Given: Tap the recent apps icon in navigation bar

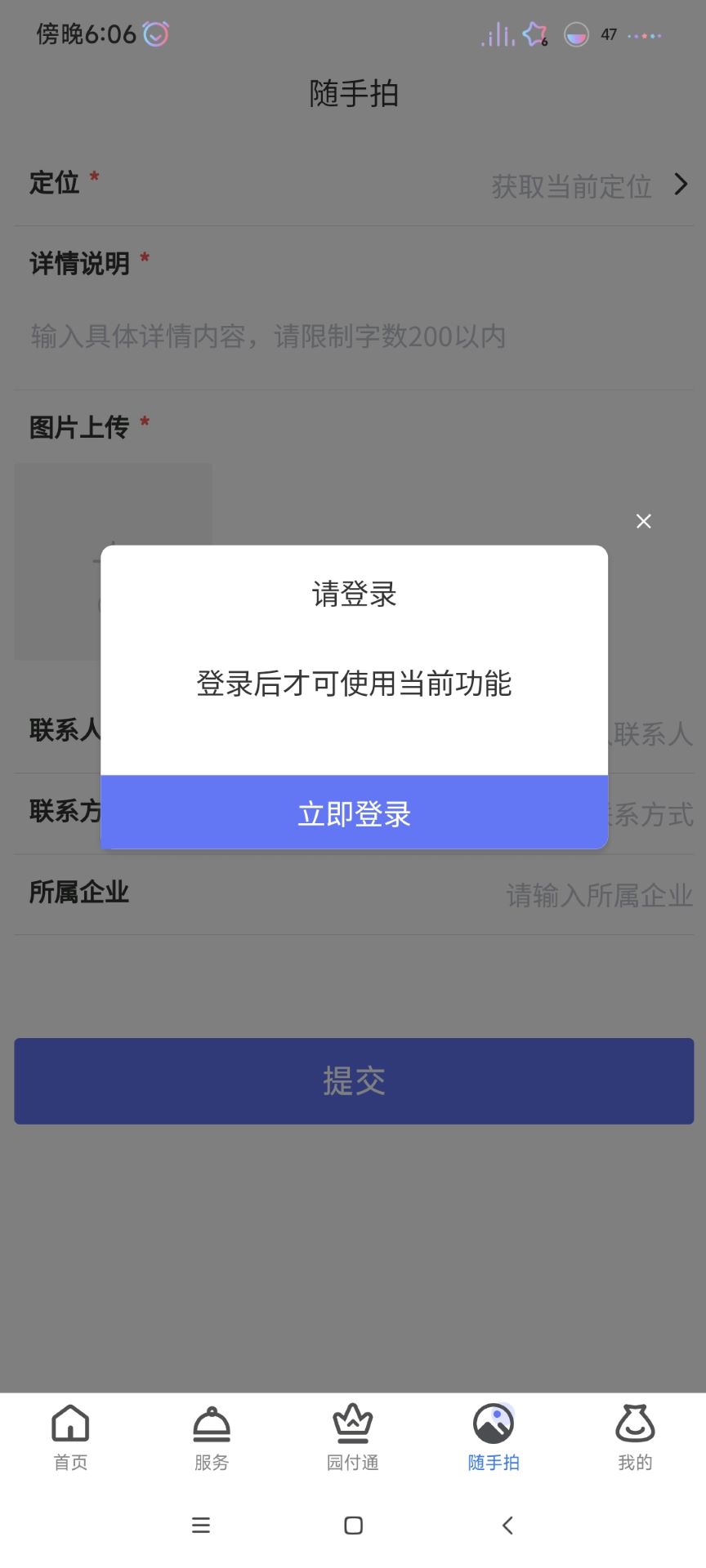Looking at the screenshot, I should coord(200,1525).
